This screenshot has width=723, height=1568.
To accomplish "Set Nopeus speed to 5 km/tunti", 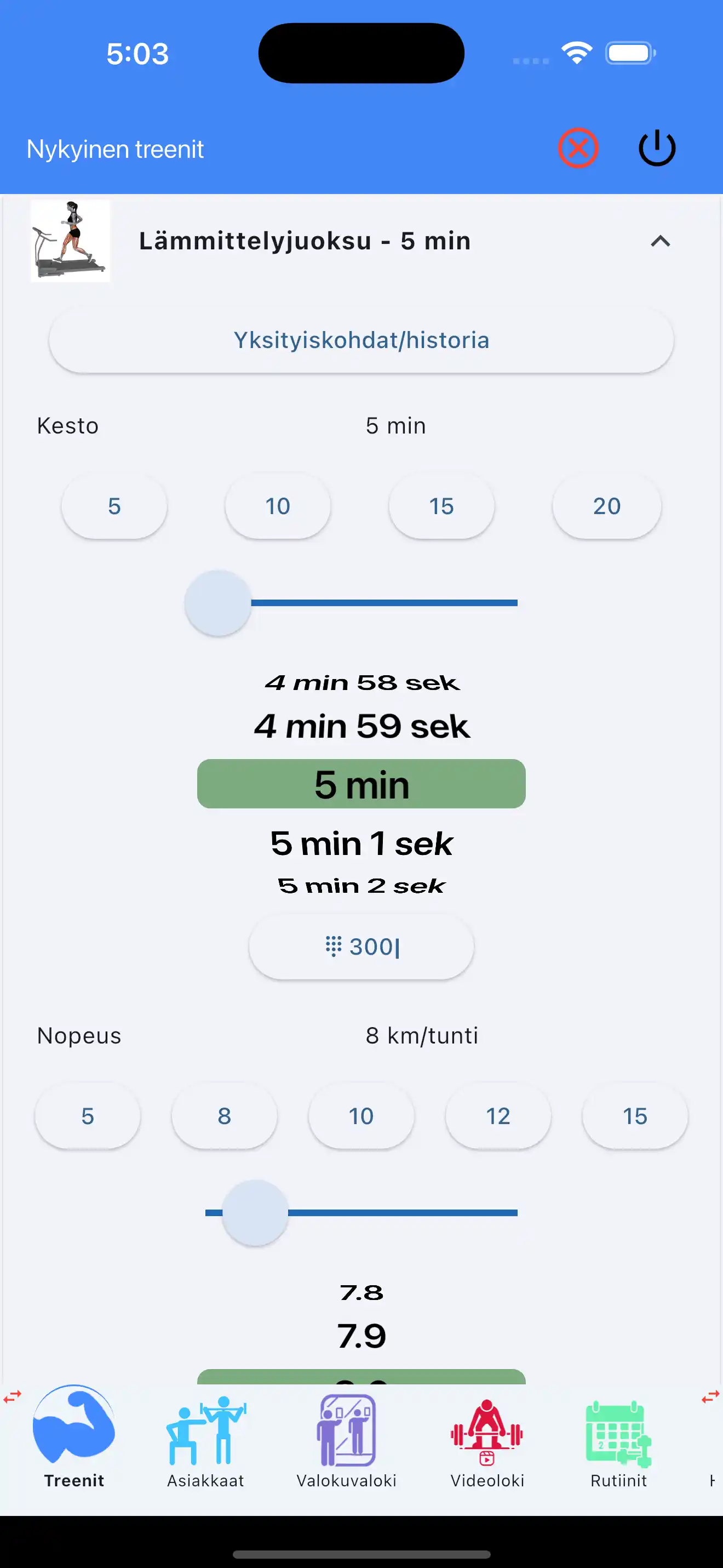I will pyautogui.click(x=88, y=1116).
